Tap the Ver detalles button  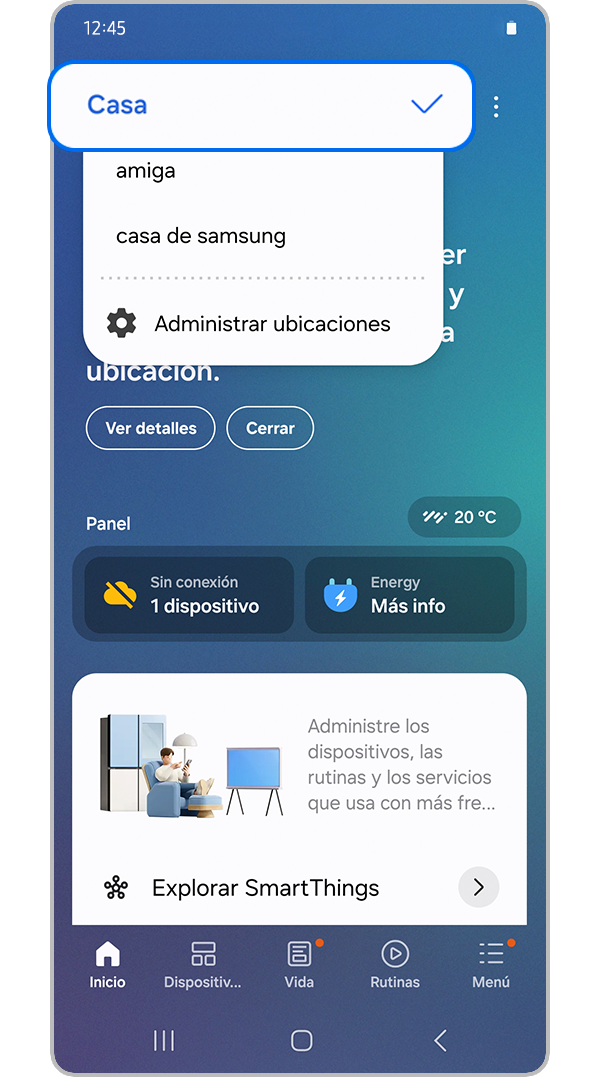(x=151, y=428)
